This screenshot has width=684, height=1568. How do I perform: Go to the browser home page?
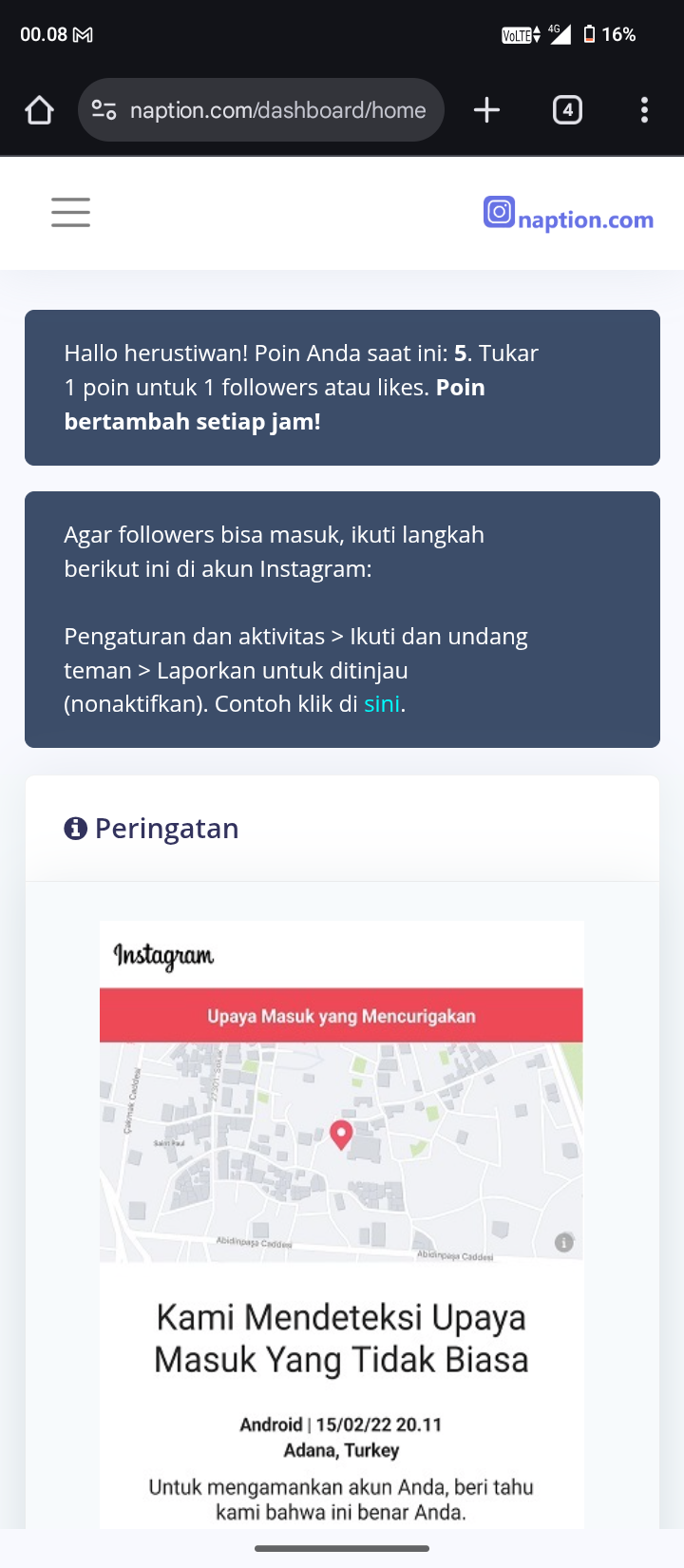pyautogui.click(x=39, y=110)
